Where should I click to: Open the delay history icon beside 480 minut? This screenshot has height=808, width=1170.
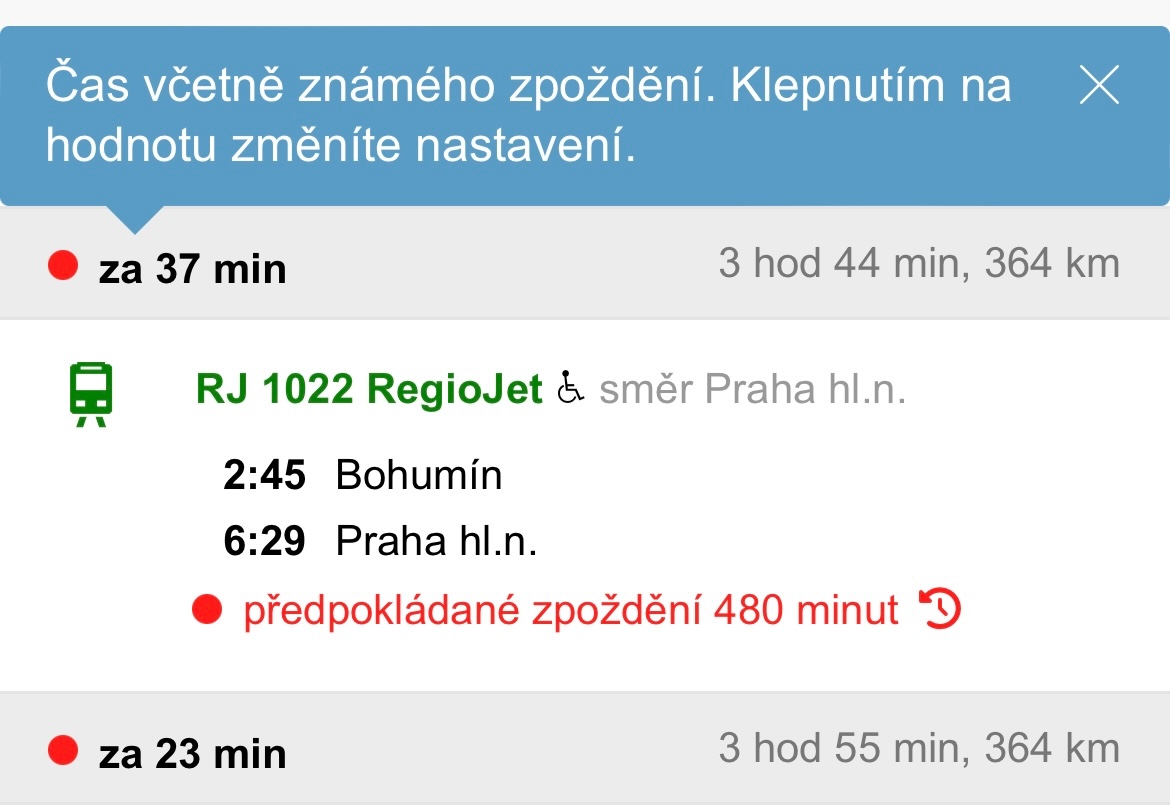tap(940, 609)
